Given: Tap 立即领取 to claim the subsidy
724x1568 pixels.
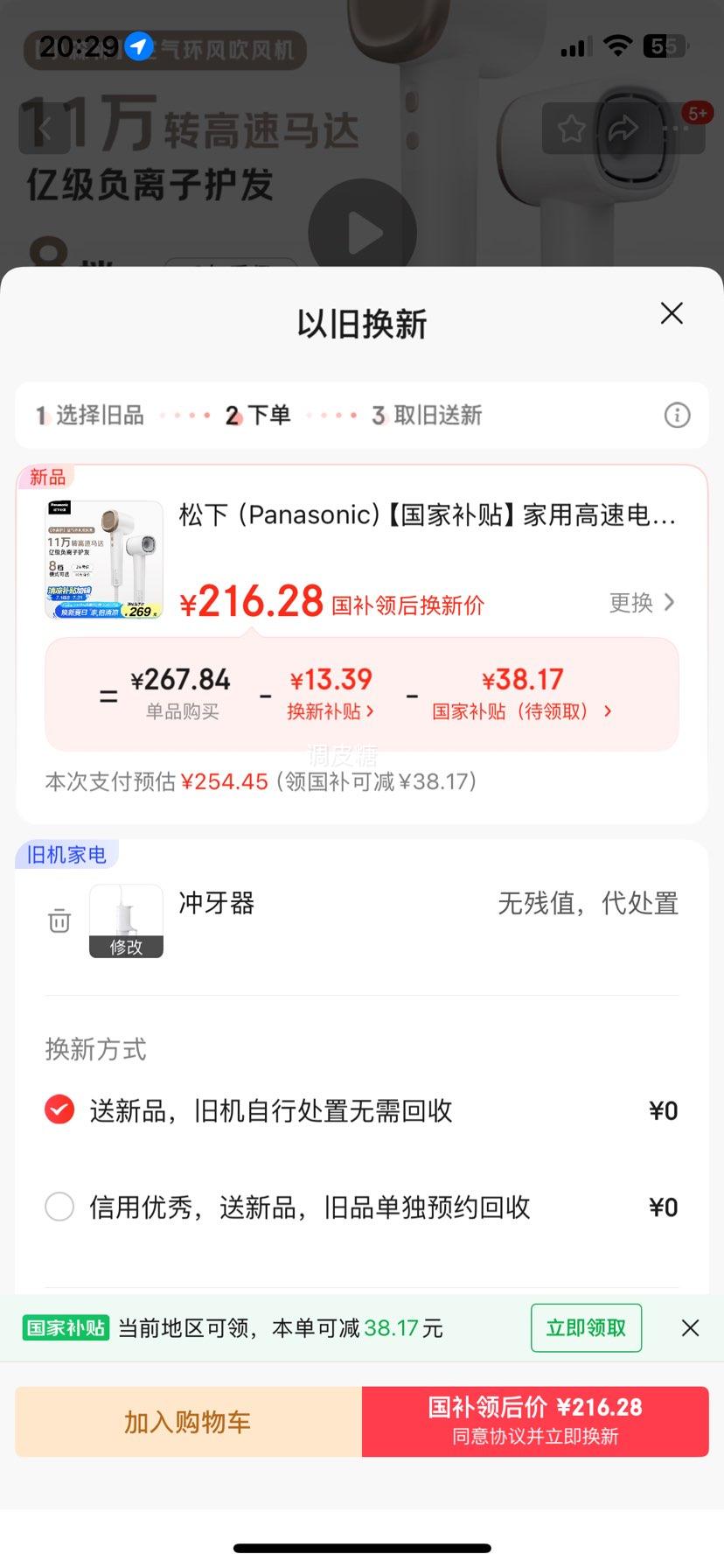Looking at the screenshot, I should pos(586,1327).
